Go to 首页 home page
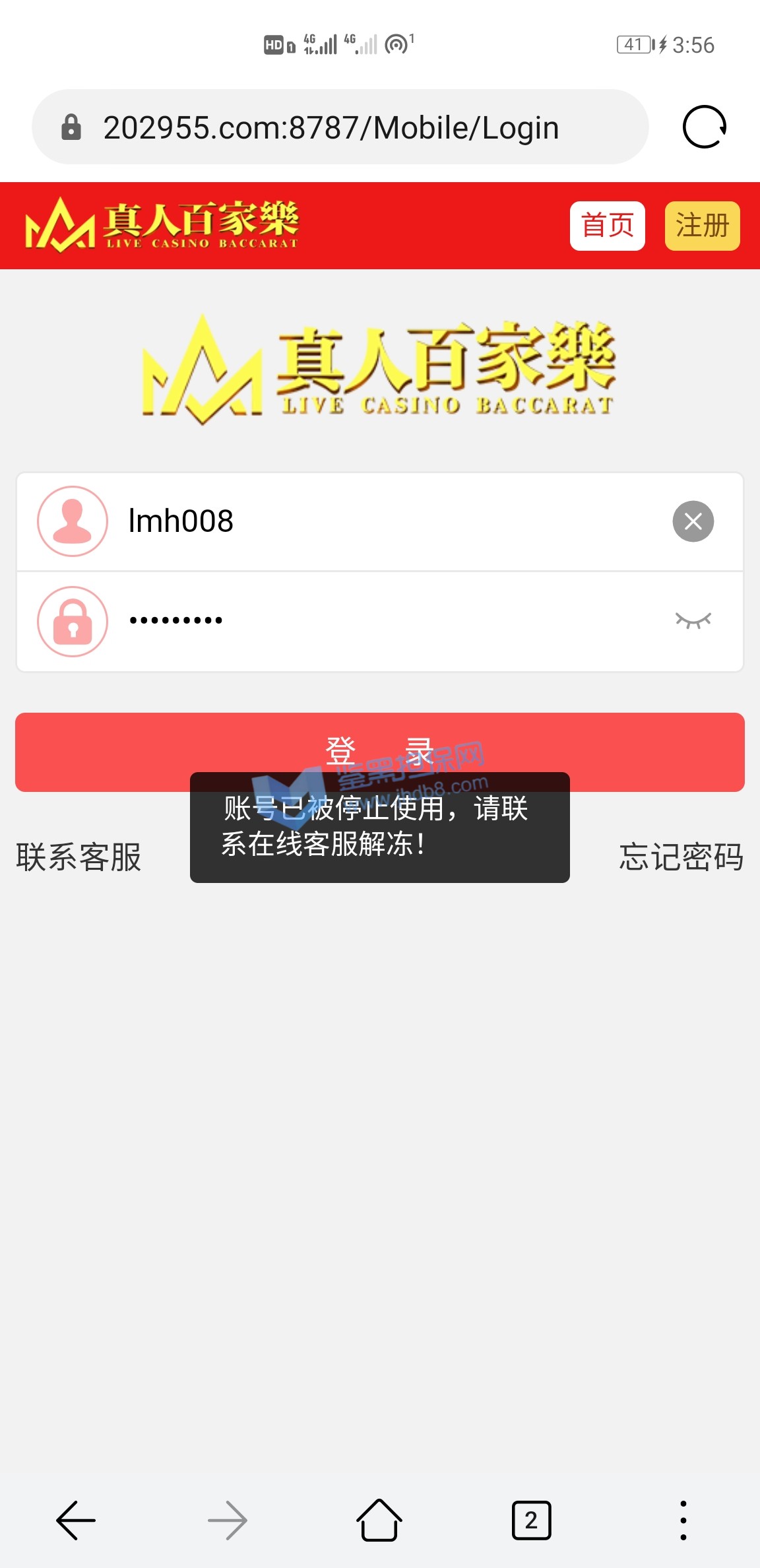This screenshot has height=1568, width=760. (x=607, y=226)
